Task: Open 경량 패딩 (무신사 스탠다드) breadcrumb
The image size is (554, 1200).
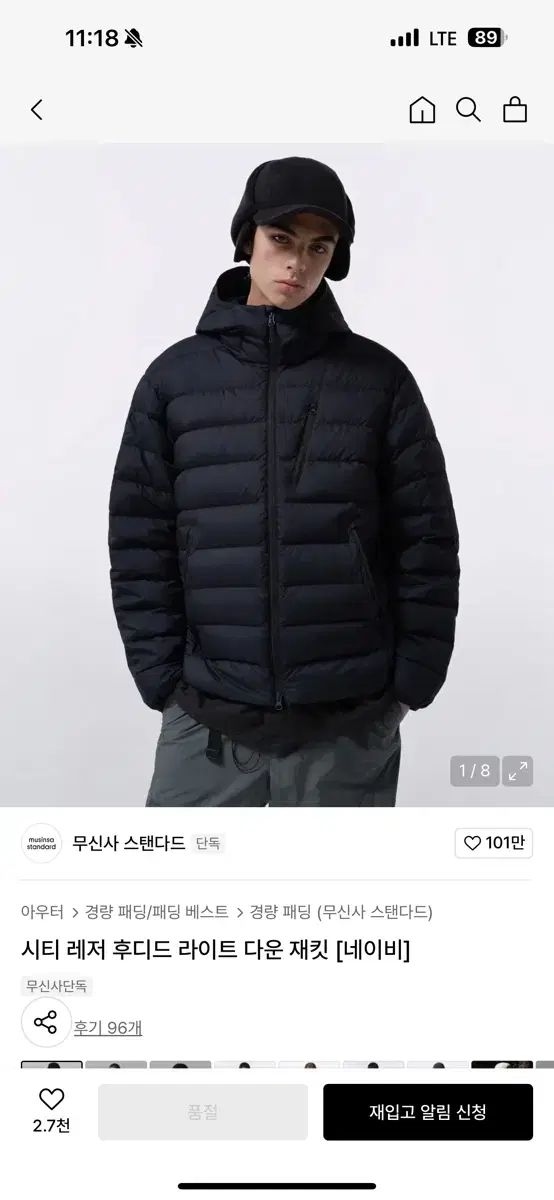Action: click(x=341, y=911)
